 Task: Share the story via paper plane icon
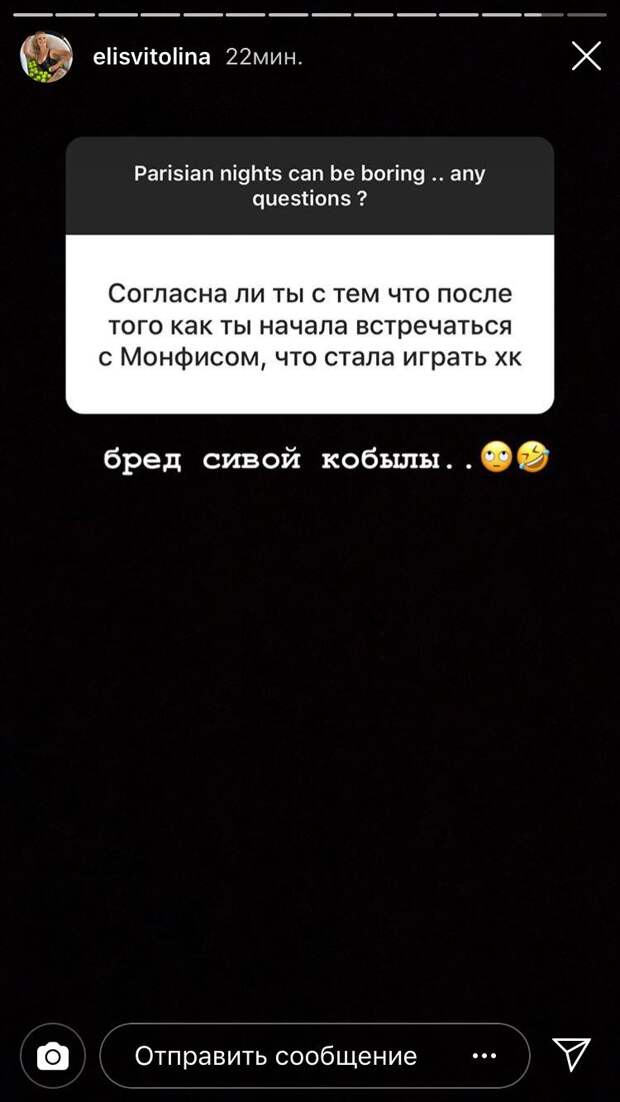(571, 1054)
